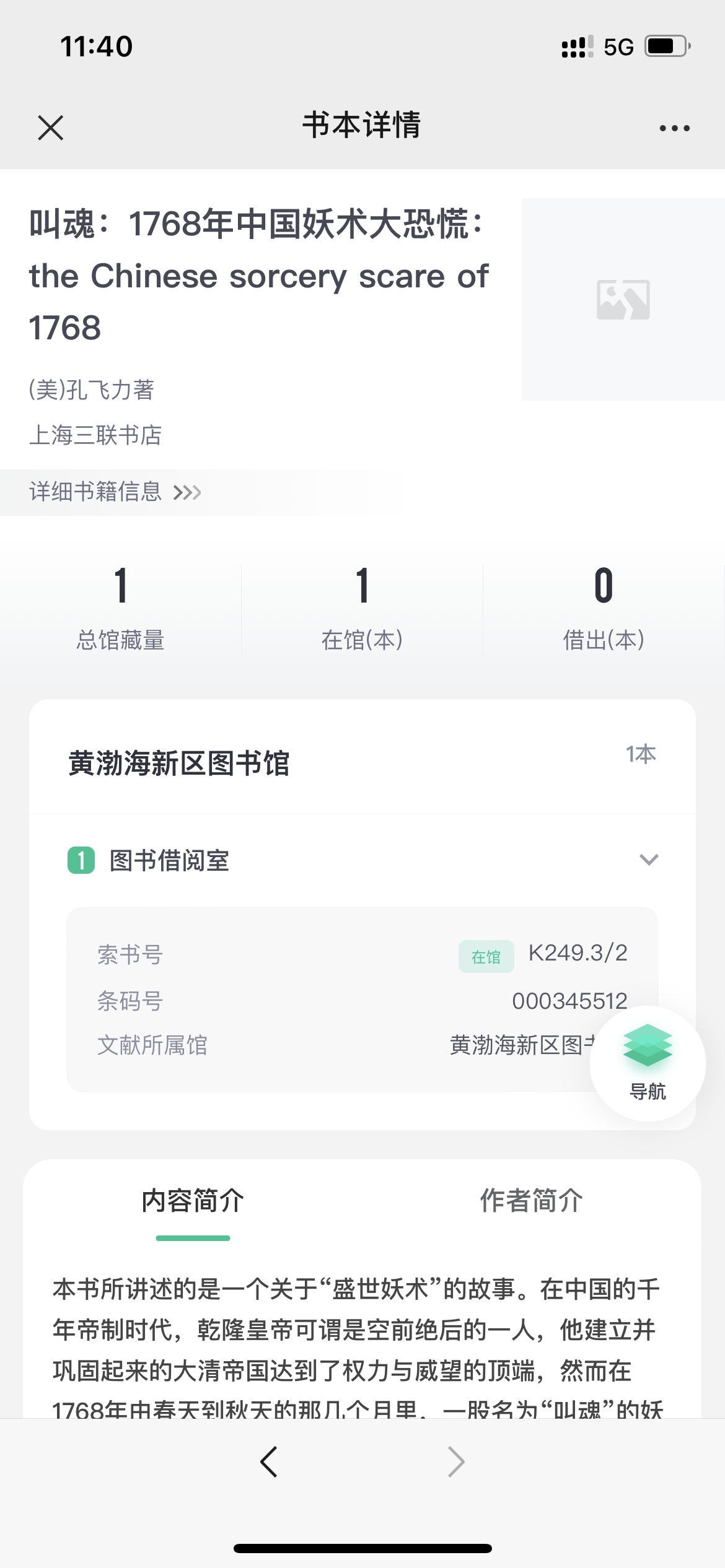Screen dimensions: 725x1568
Task: Tap the 导航 navigation floating button
Action: [648, 1063]
